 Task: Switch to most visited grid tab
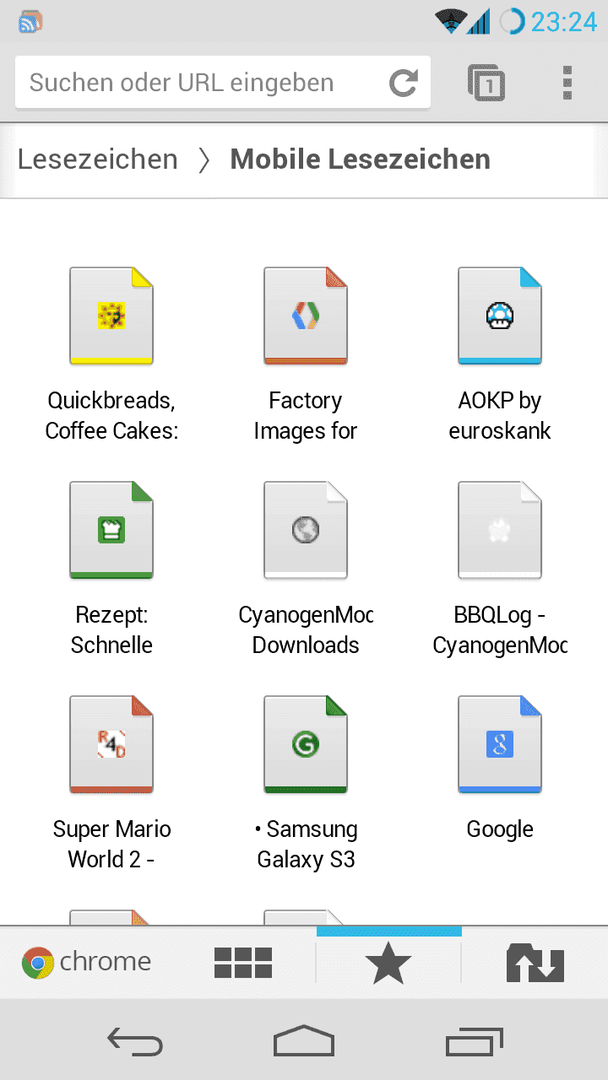(x=243, y=963)
